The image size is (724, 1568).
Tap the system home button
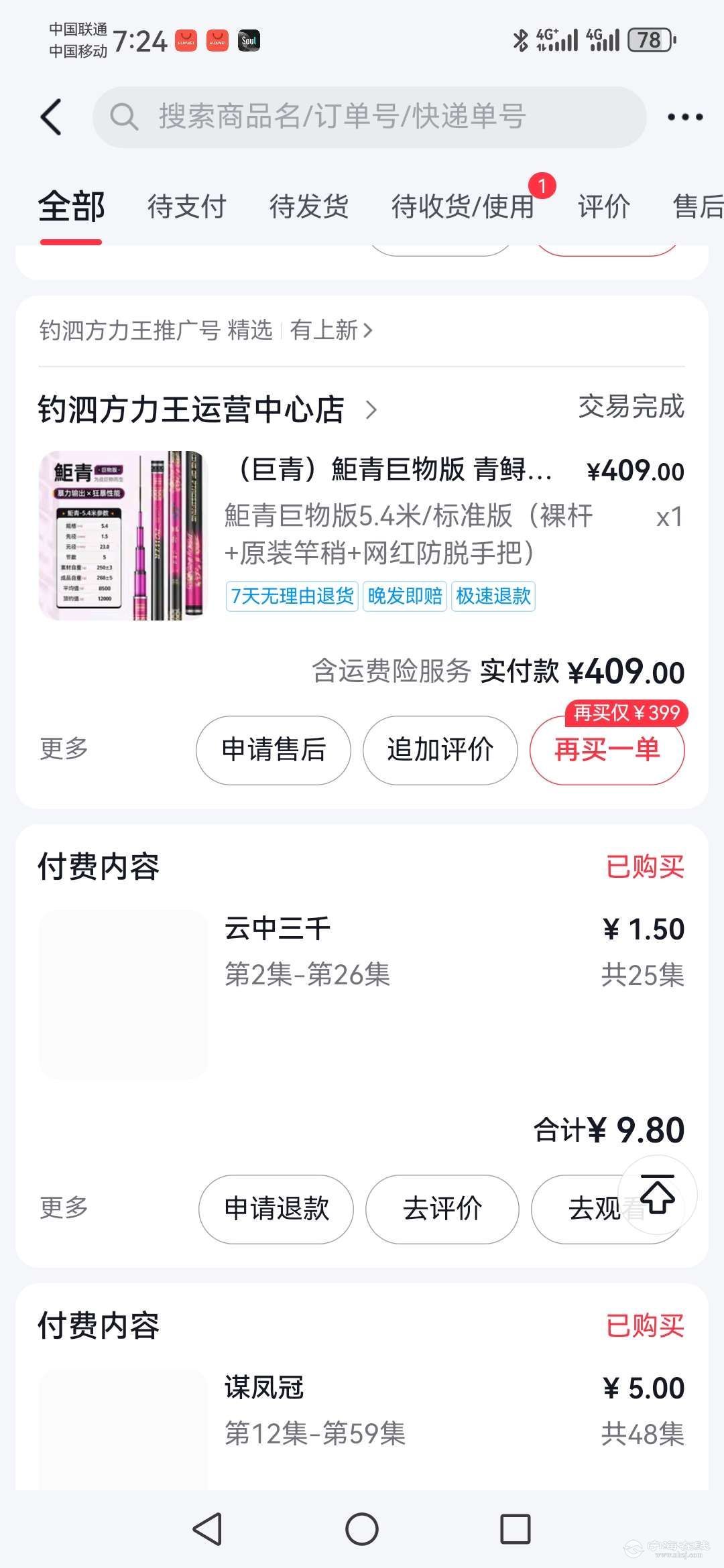click(362, 1530)
